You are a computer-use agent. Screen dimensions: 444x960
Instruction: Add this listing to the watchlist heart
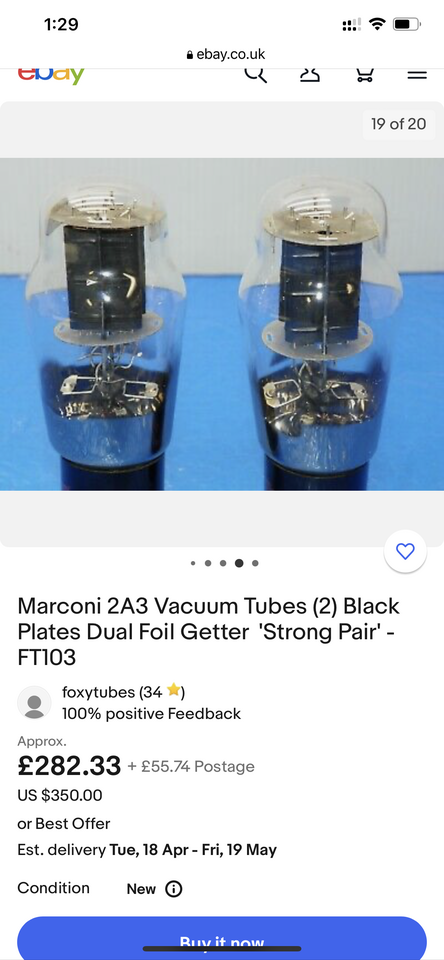405,552
